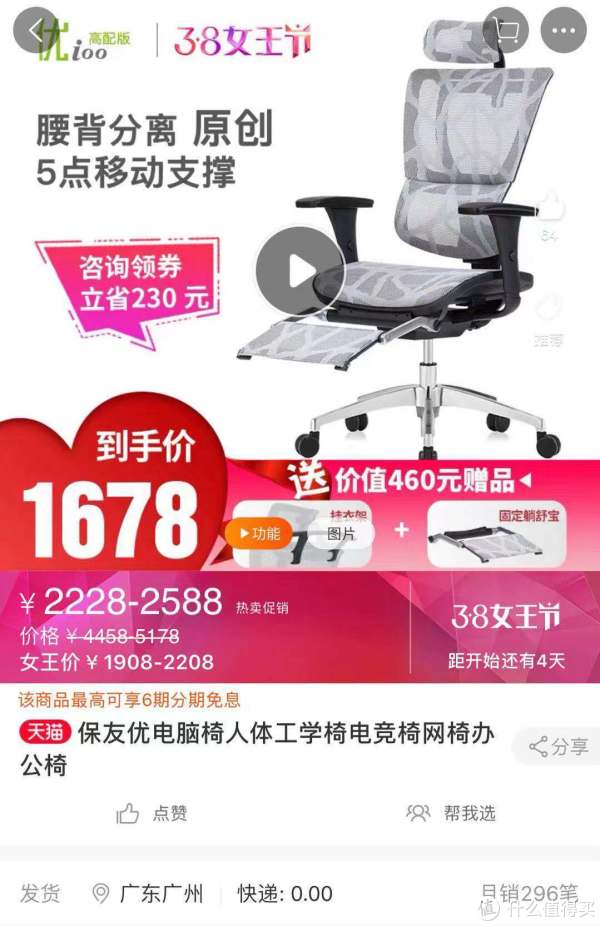Like the product with 点赞
Viewport: 600px width, 926px height.
(x=153, y=813)
